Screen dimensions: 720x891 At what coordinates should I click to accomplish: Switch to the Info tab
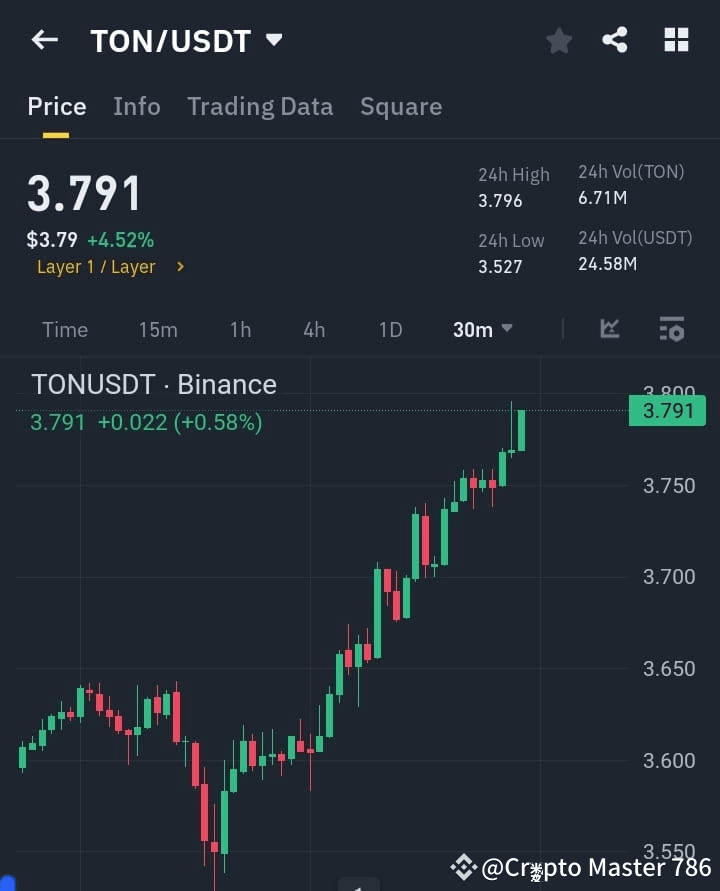(x=137, y=106)
